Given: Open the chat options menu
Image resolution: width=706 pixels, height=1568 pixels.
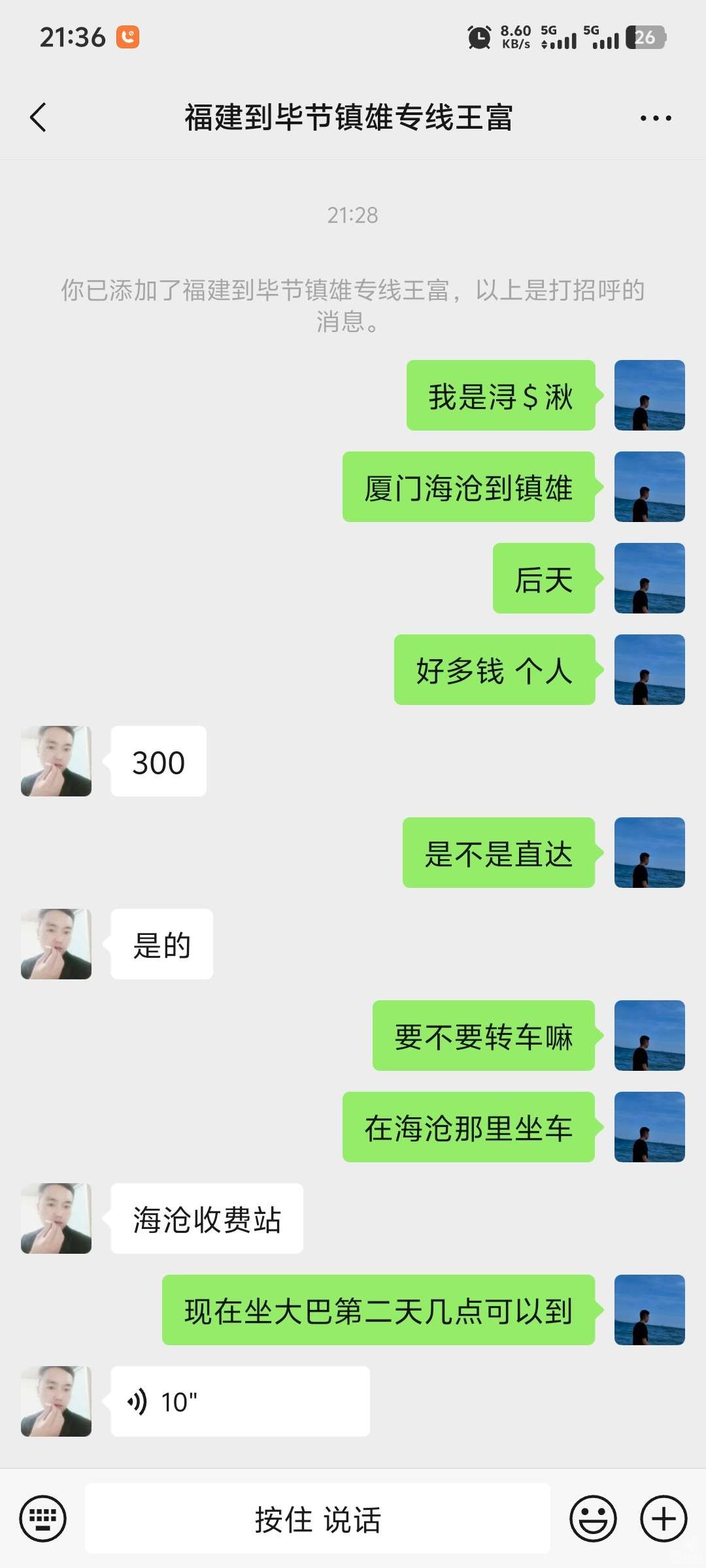Looking at the screenshot, I should click(655, 118).
